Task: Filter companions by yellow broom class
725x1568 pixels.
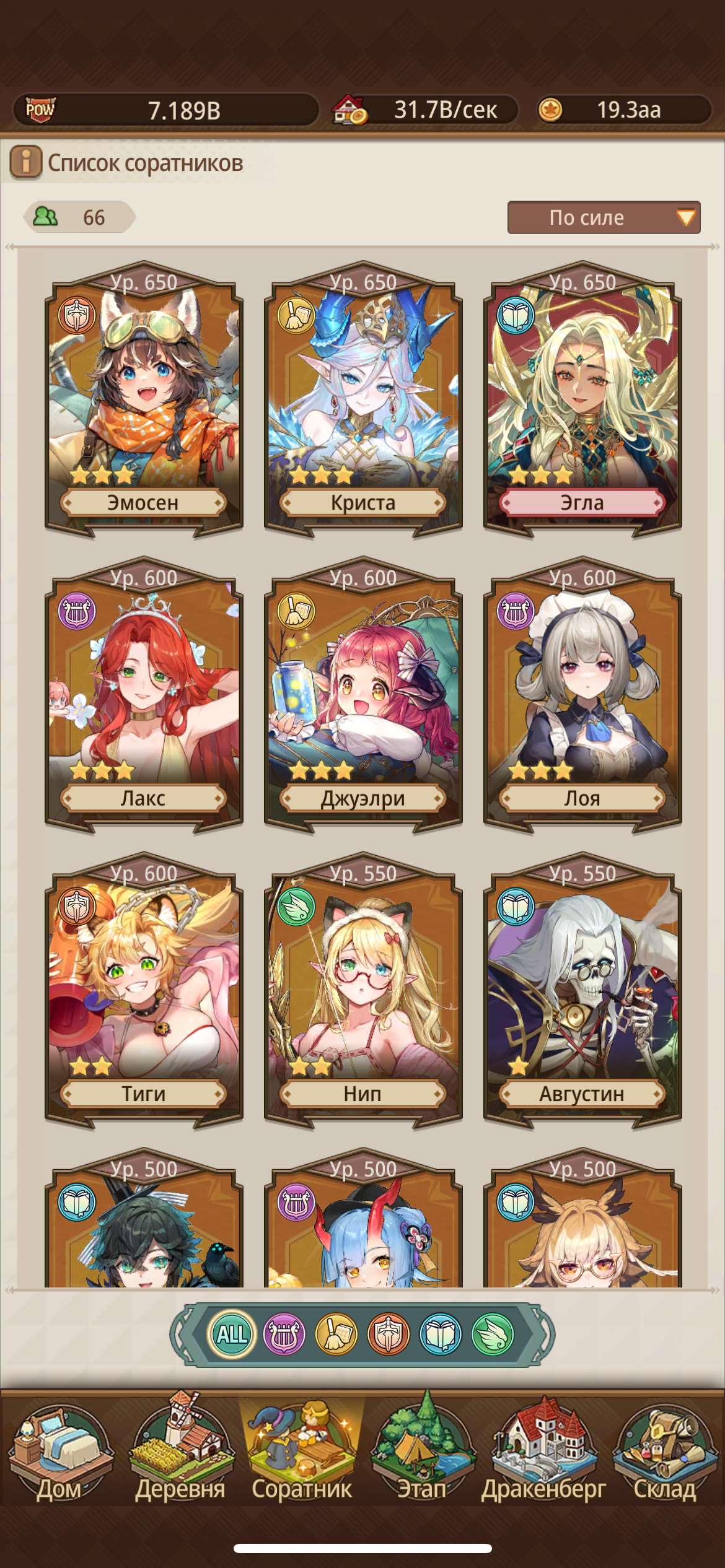Action: 336,1334
